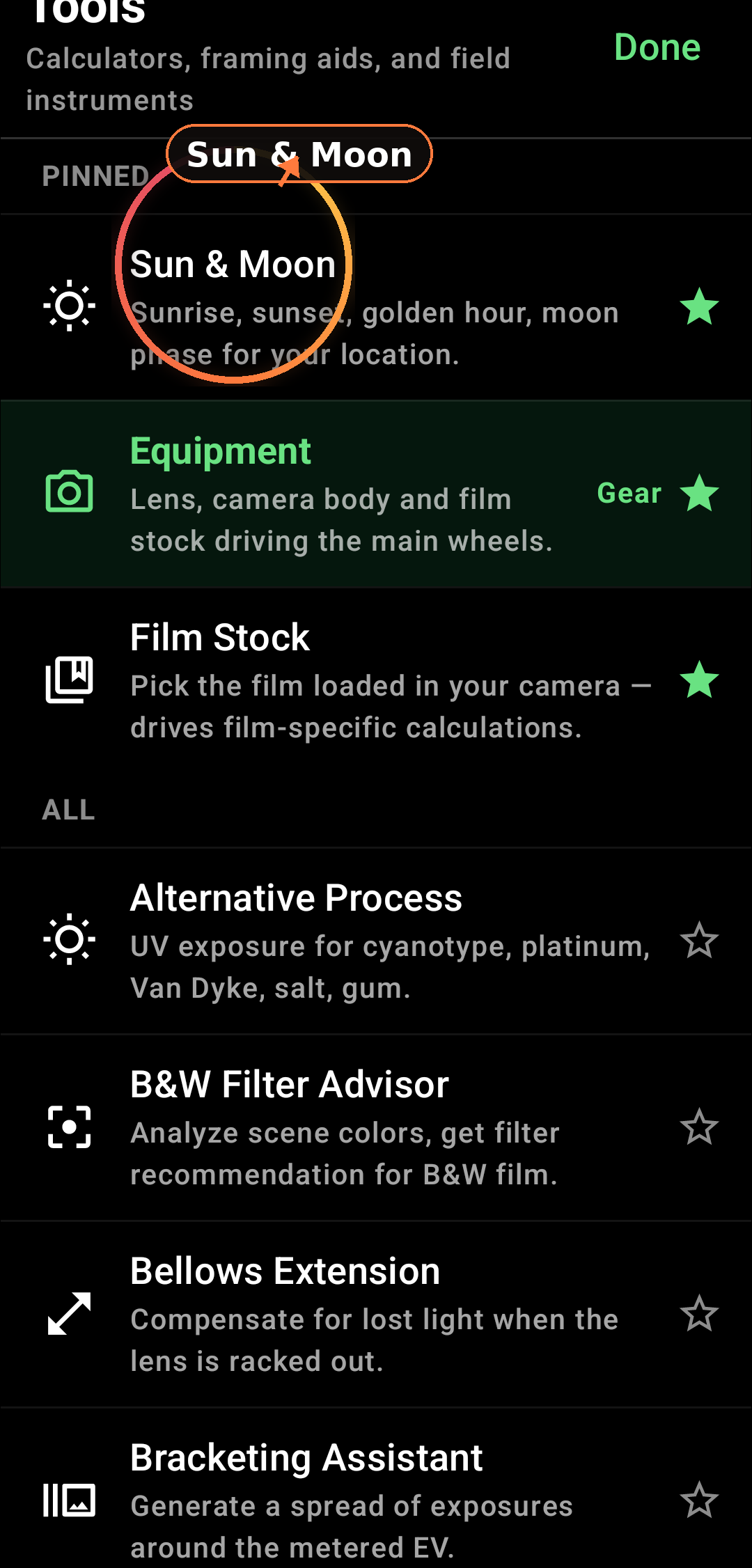The width and height of the screenshot is (752, 1568).
Task: Remove Film Stock from pinned via star
Action: tap(699, 680)
